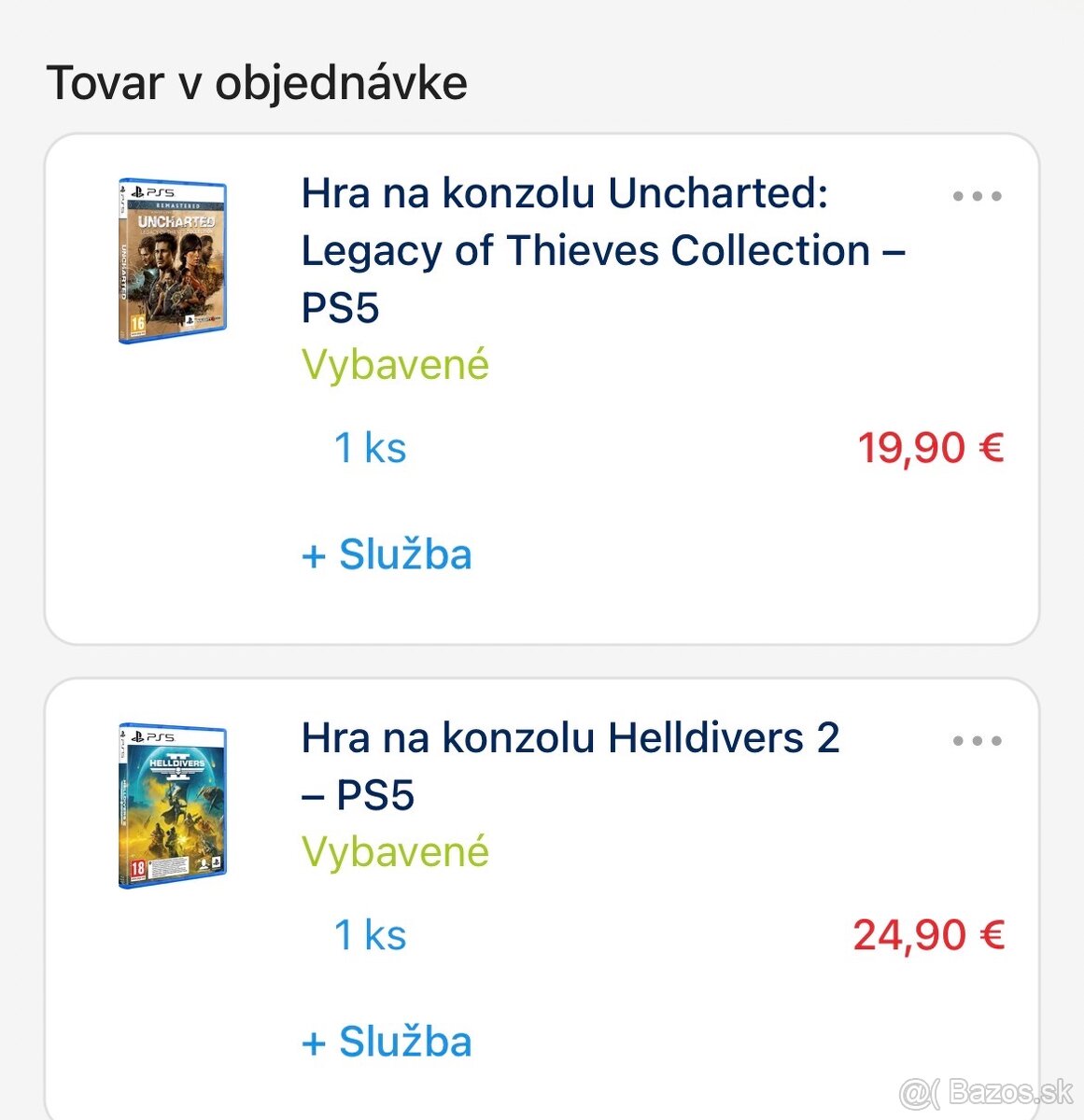The width and height of the screenshot is (1084, 1120).
Task: Open the overflow menu for Helldivers 2
Action: [977, 741]
